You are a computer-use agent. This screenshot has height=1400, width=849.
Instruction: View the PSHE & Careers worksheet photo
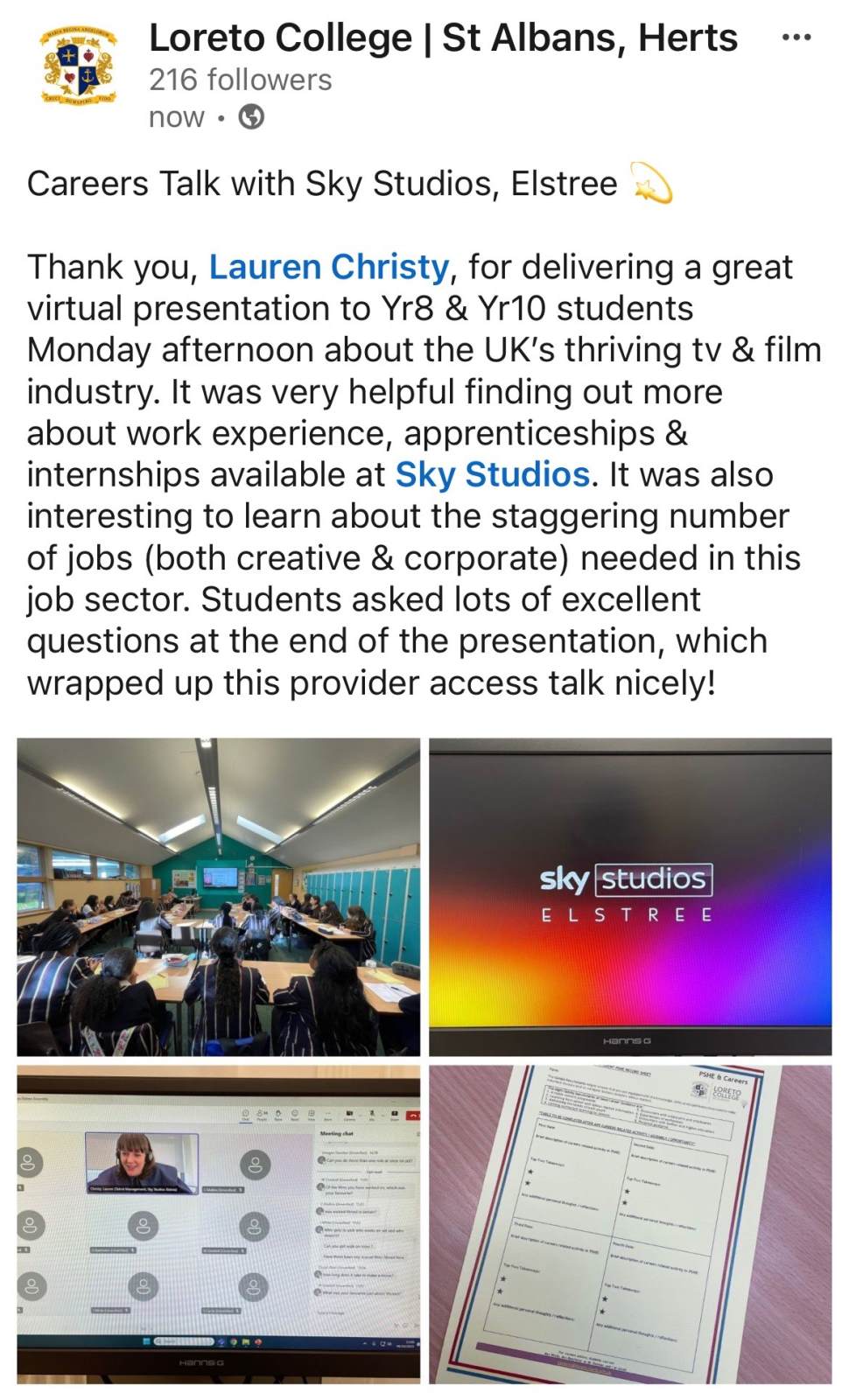click(630, 1223)
